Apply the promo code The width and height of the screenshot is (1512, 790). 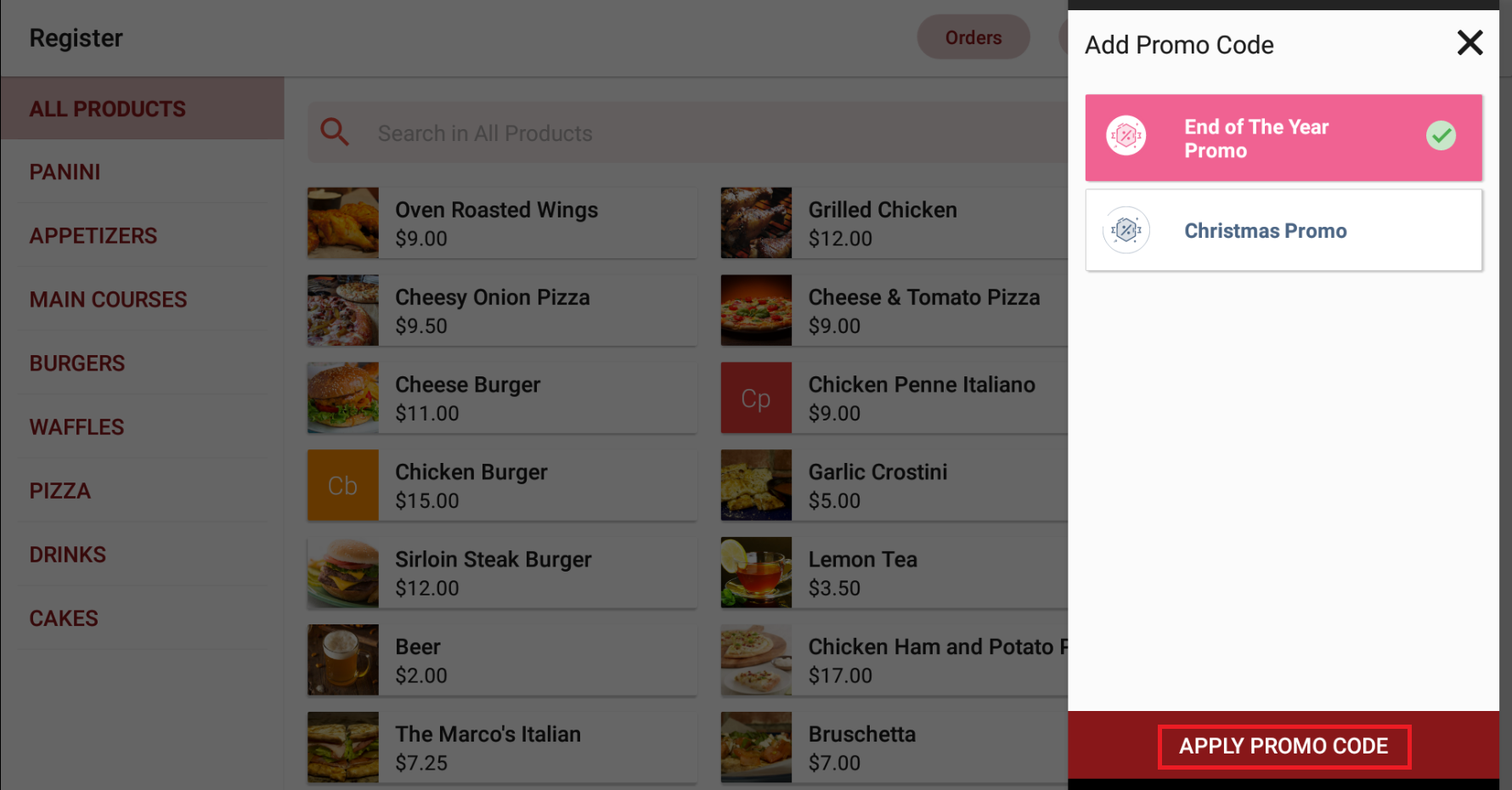[1283, 746]
